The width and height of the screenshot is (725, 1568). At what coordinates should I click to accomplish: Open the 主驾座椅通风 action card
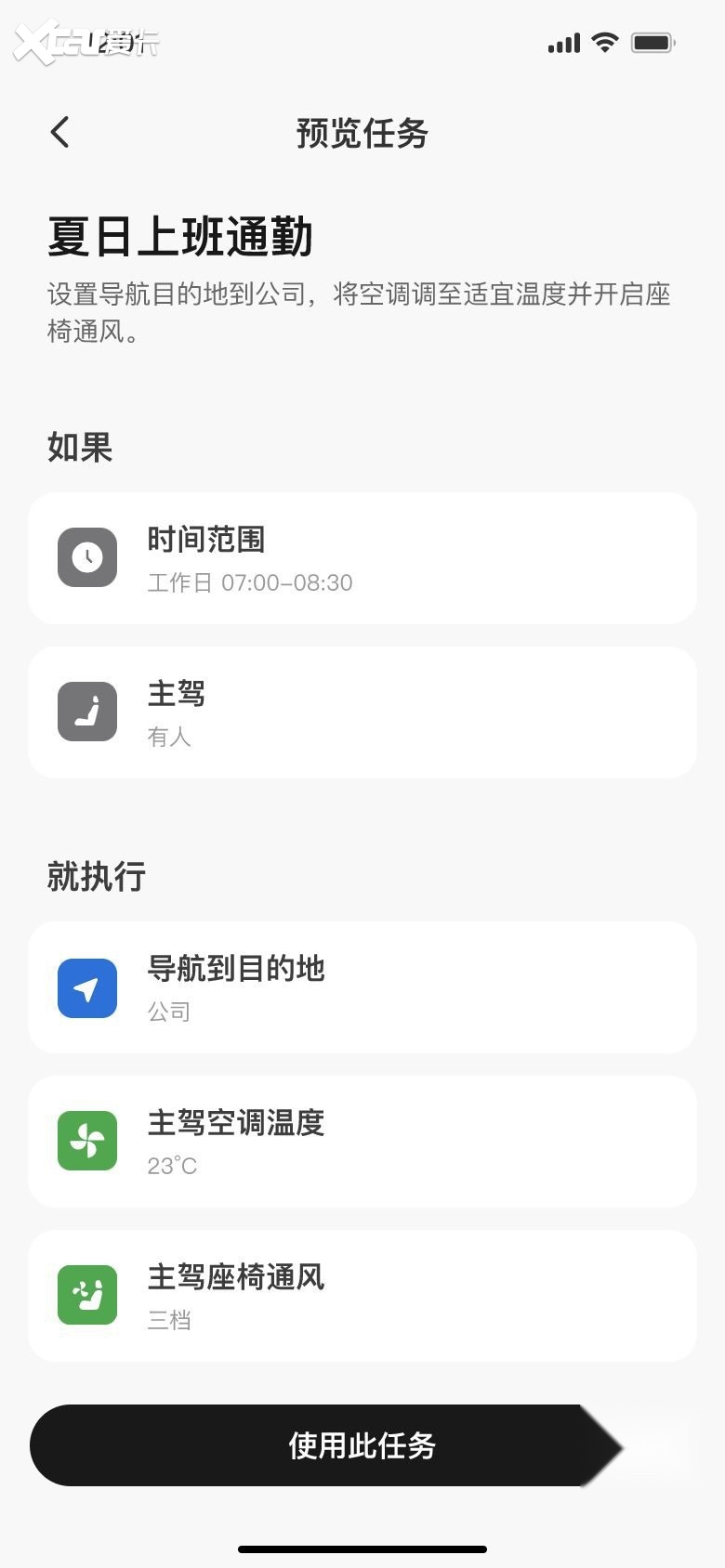point(362,1296)
